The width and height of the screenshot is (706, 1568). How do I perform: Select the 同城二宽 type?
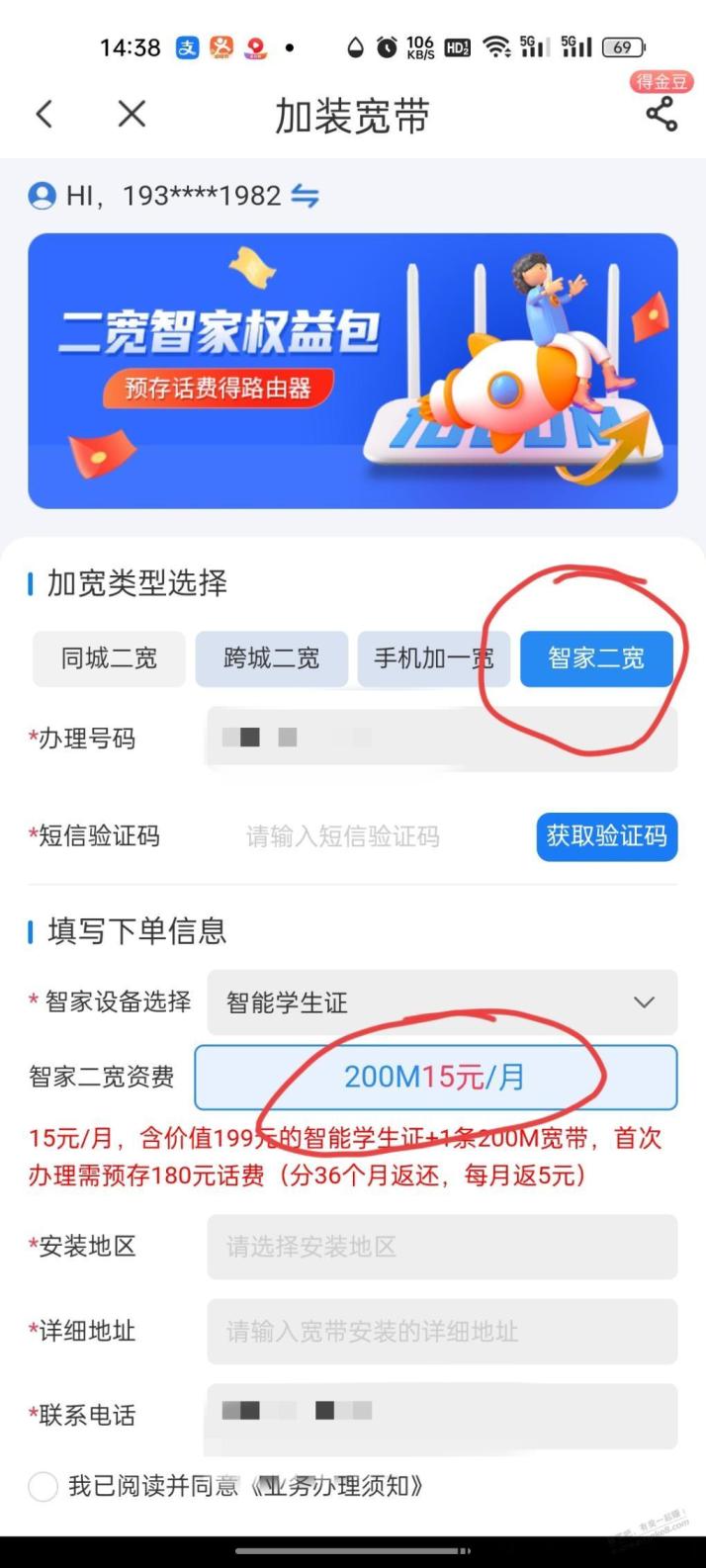point(109,658)
